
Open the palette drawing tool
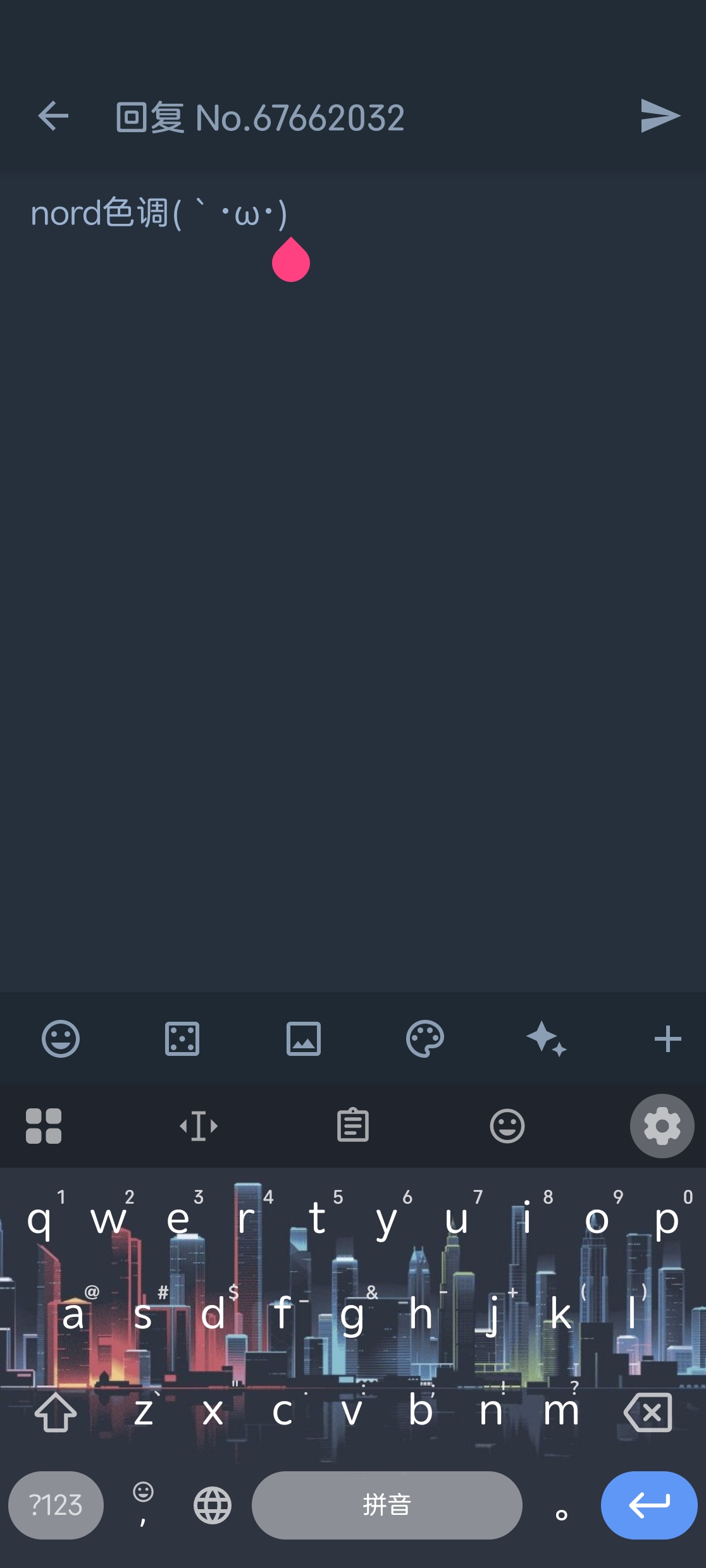pos(425,1039)
